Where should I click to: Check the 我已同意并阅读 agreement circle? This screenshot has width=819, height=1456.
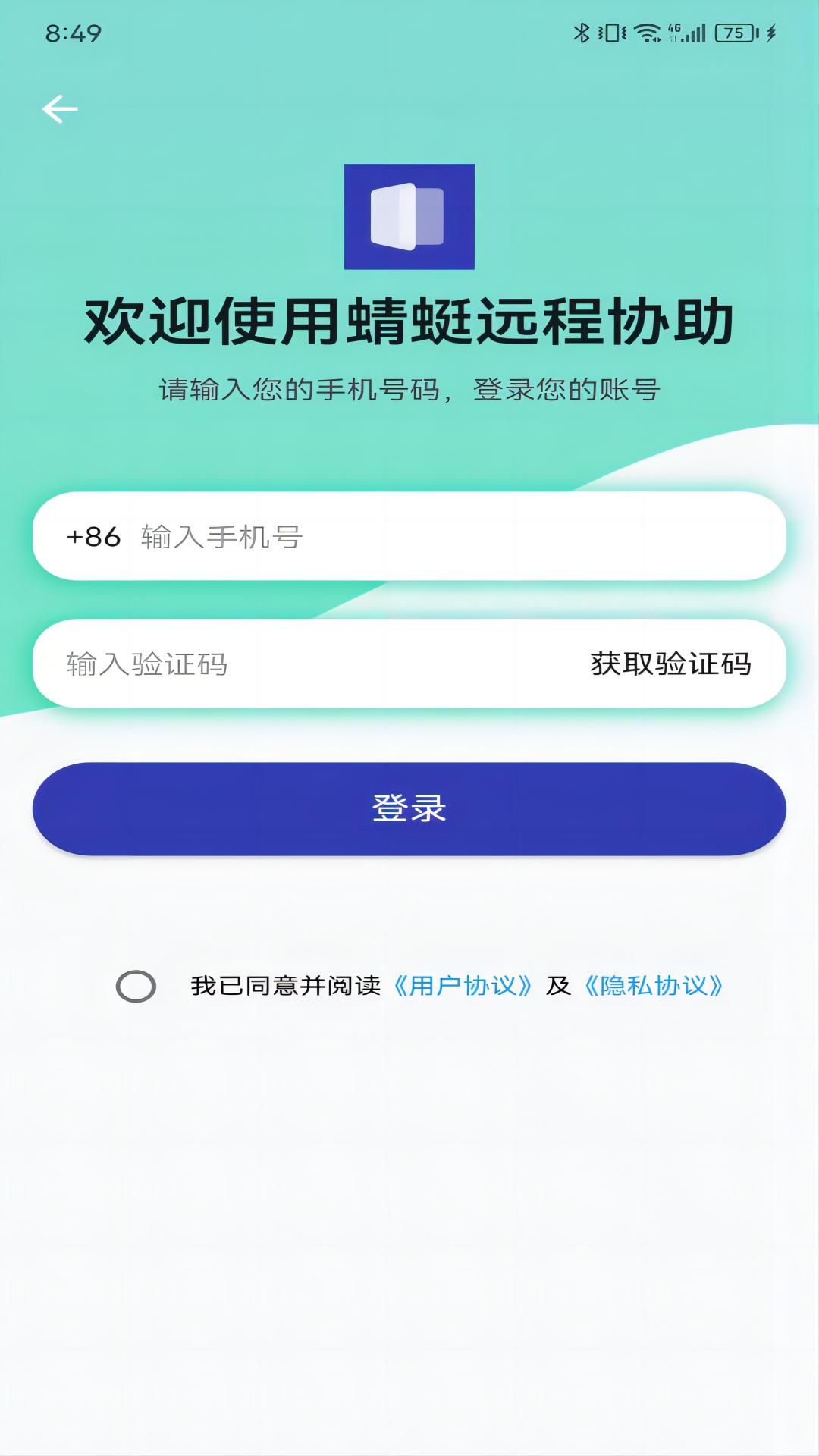pos(136,986)
